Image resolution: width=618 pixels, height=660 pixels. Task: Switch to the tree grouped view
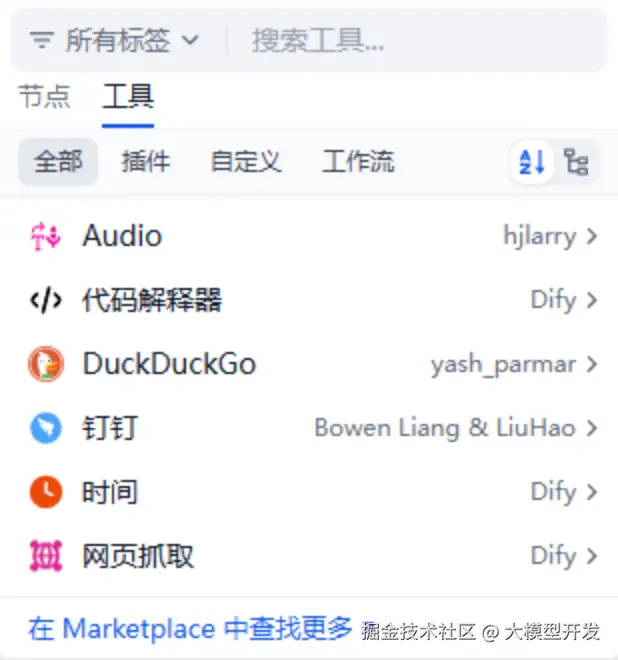pos(577,162)
